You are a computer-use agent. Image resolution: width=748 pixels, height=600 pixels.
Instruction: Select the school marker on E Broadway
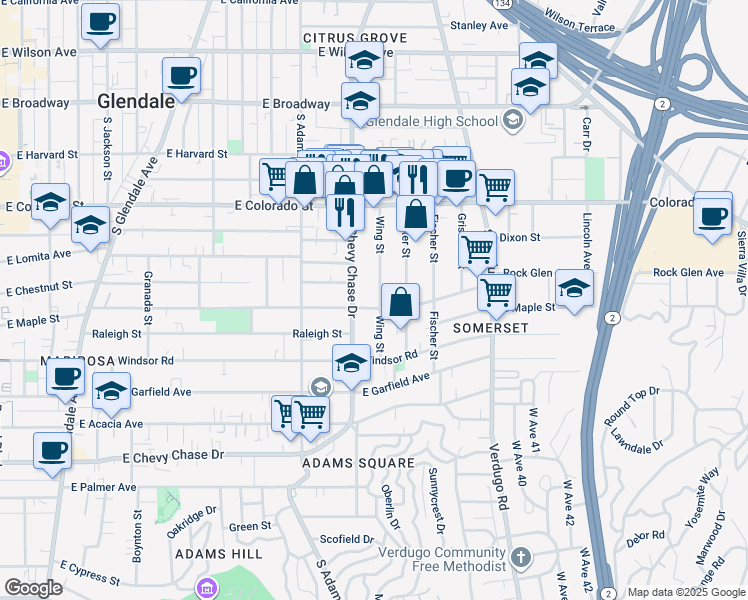click(x=360, y=101)
